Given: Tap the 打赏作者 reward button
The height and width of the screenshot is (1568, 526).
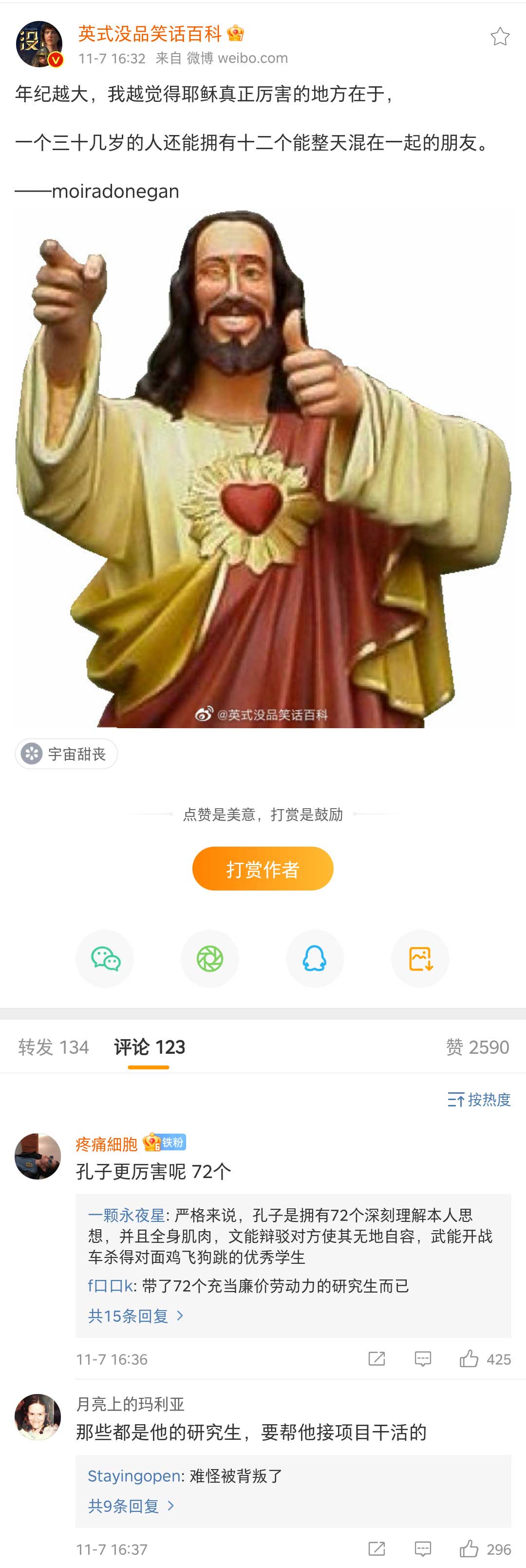Looking at the screenshot, I should [263, 869].
